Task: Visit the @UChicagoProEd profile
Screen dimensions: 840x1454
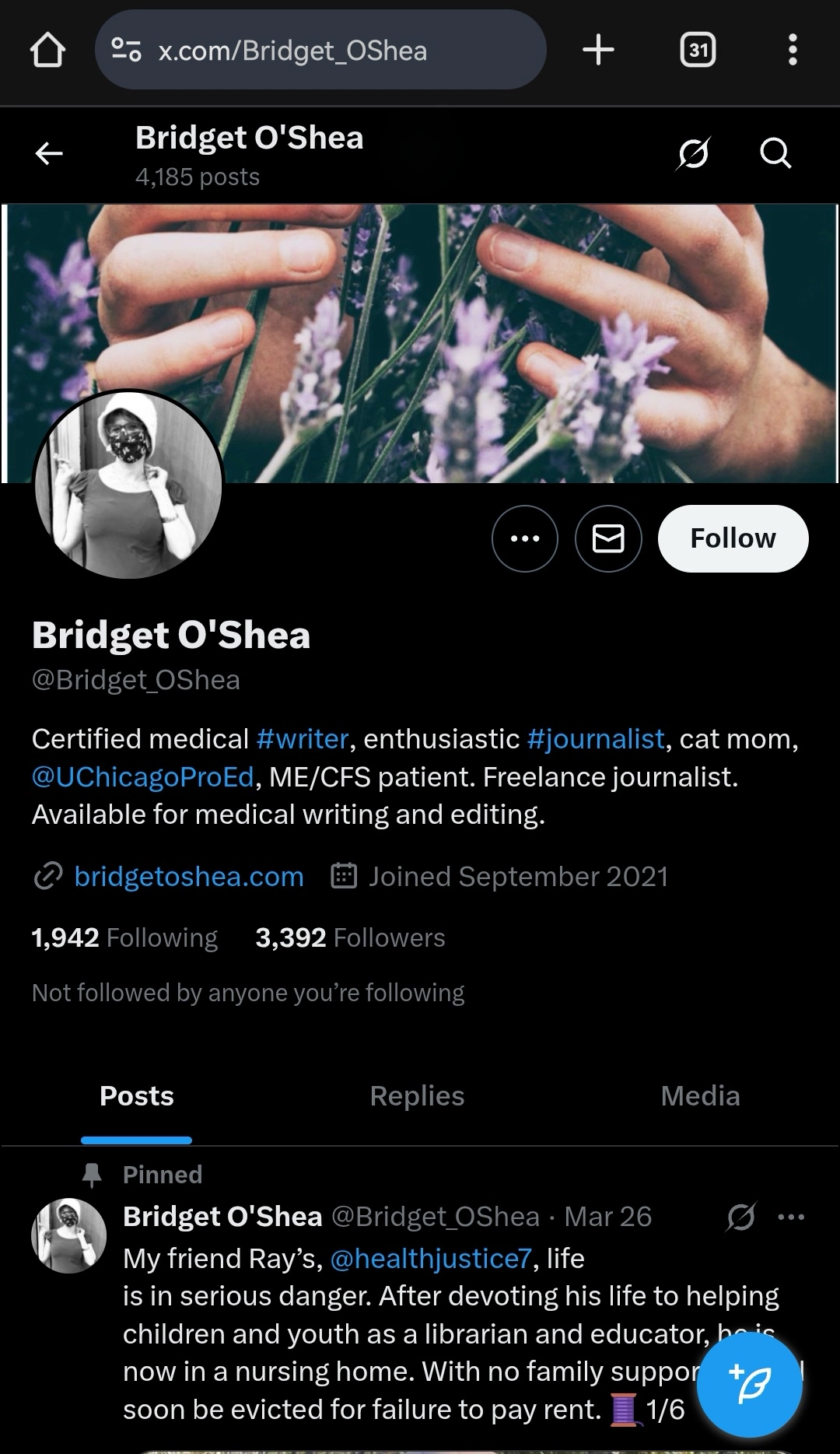Action: coord(143,776)
